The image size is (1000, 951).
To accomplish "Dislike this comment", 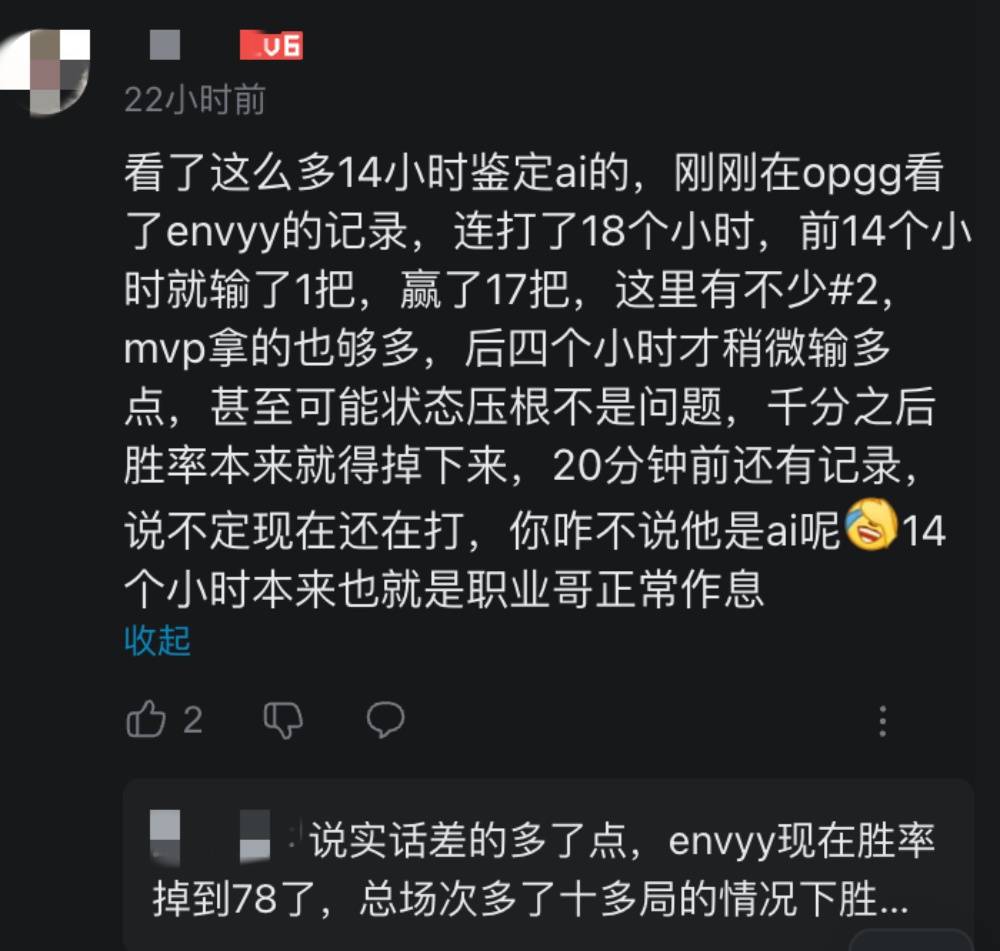I will [282, 719].
